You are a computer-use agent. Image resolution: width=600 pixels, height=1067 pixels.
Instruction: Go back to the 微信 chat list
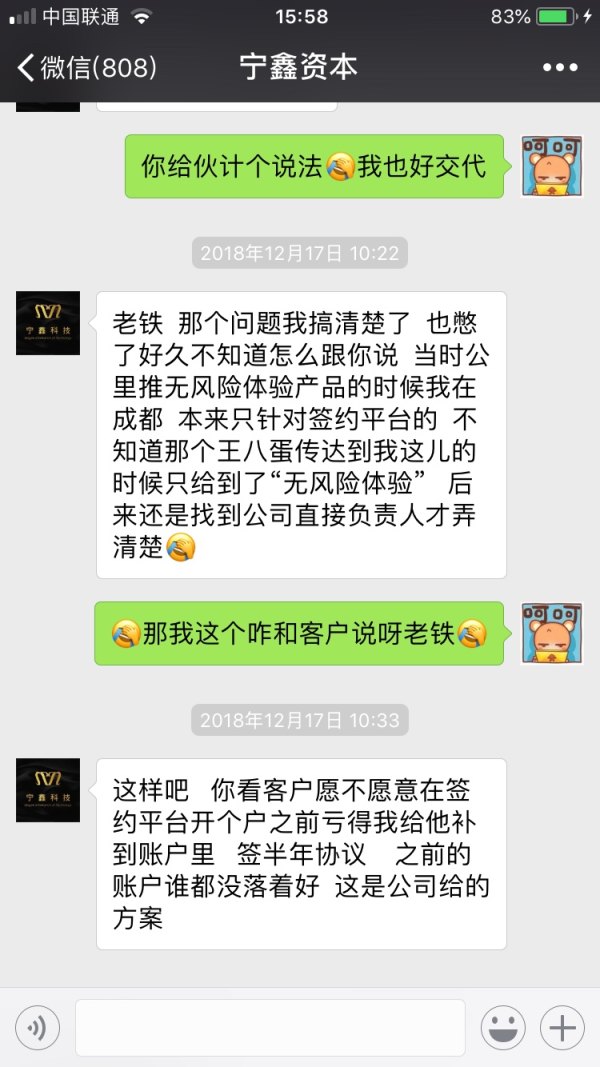[85, 68]
